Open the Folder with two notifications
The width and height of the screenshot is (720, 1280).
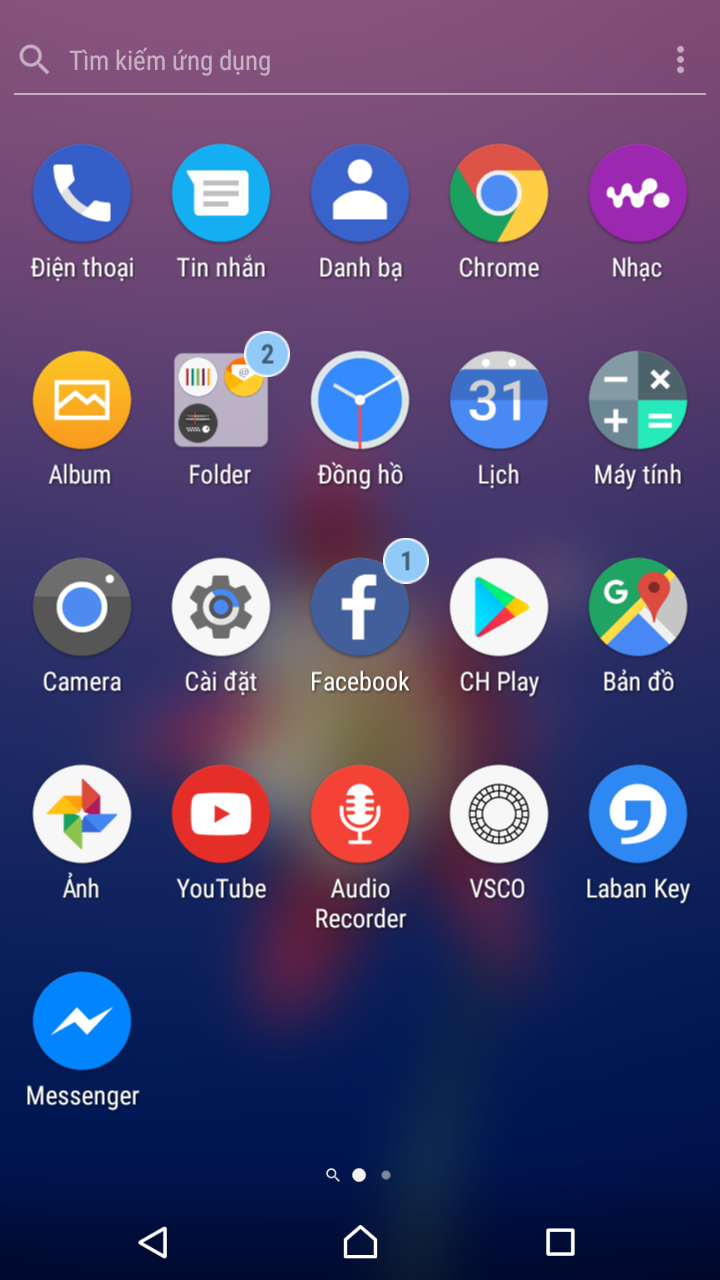click(221, 400)
